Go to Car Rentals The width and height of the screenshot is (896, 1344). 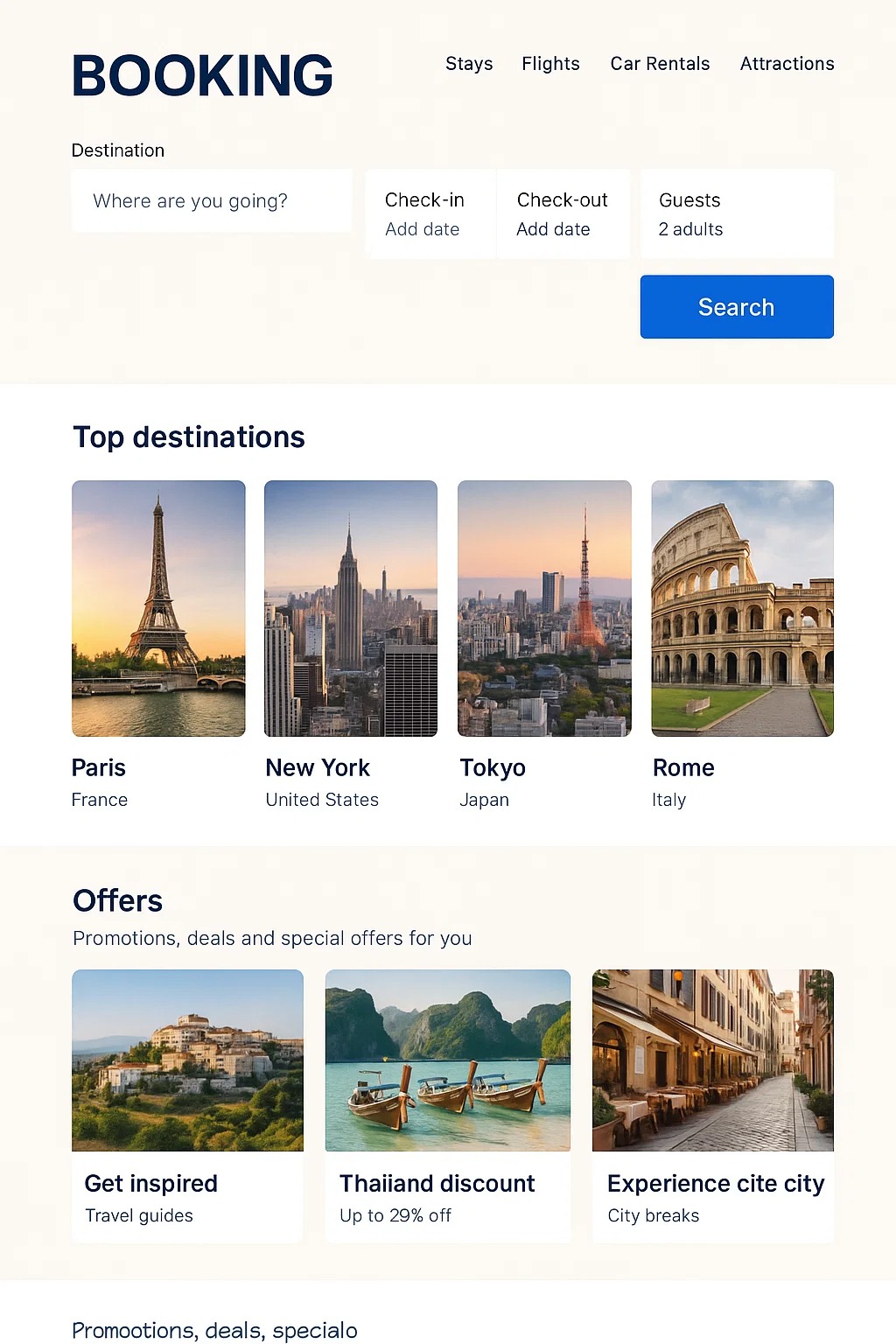660,64
